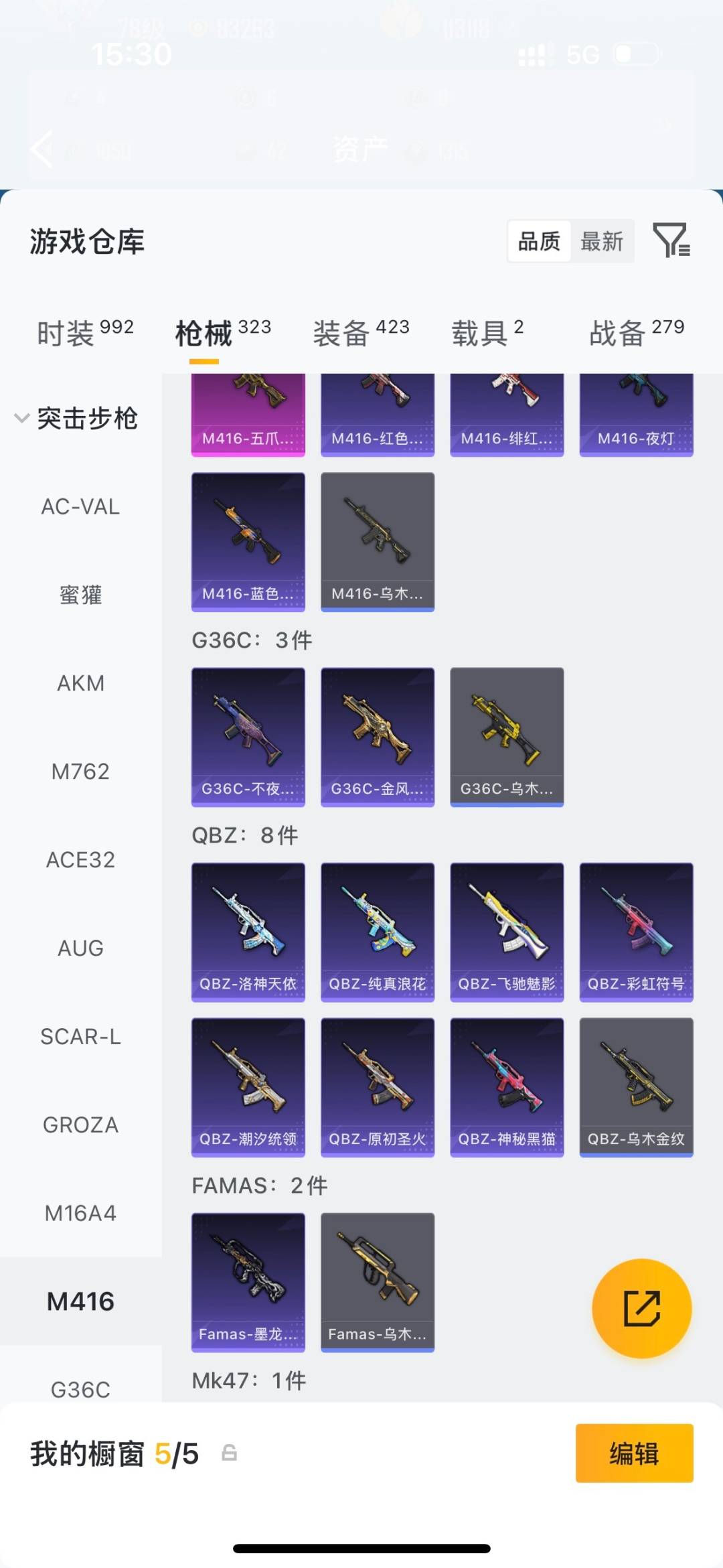Open the G36C-金风 skin card
The height and width of the screenshot is (1568, 723).
coord(377,736)
